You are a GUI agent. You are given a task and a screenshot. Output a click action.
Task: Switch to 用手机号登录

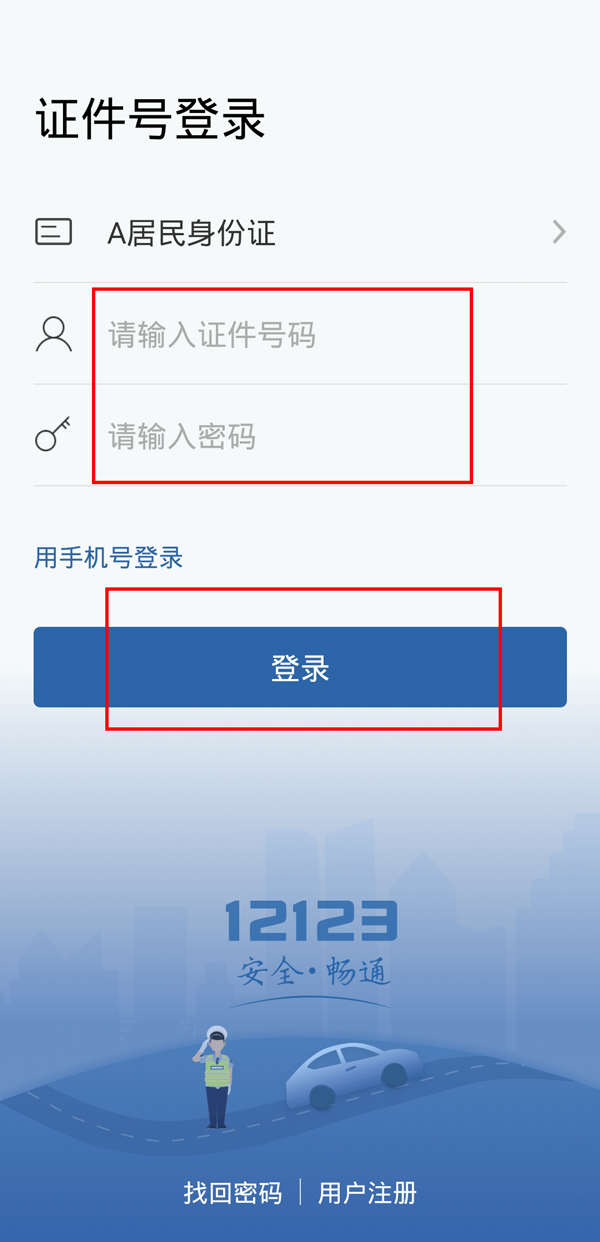109,558
